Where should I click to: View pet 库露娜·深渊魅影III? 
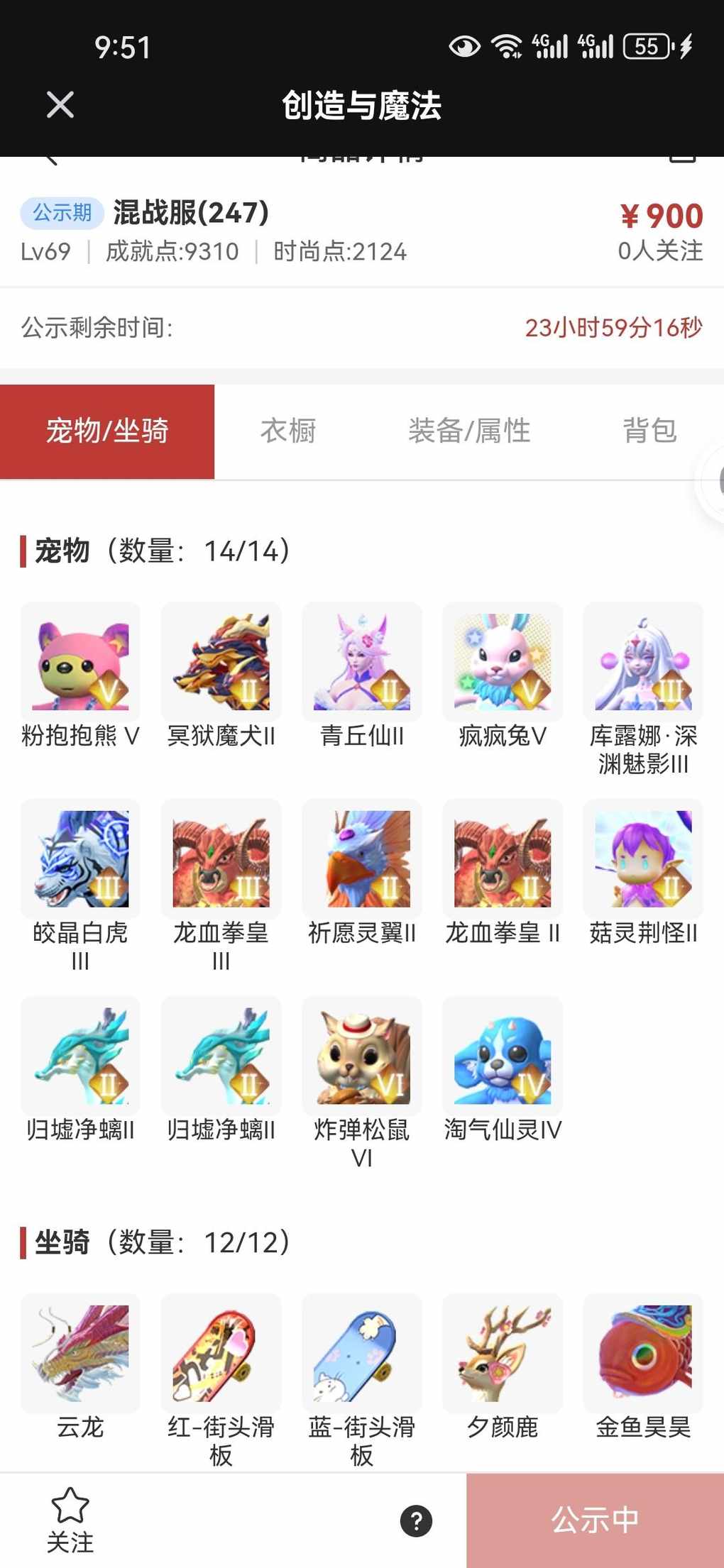click(x=642, y=662)
